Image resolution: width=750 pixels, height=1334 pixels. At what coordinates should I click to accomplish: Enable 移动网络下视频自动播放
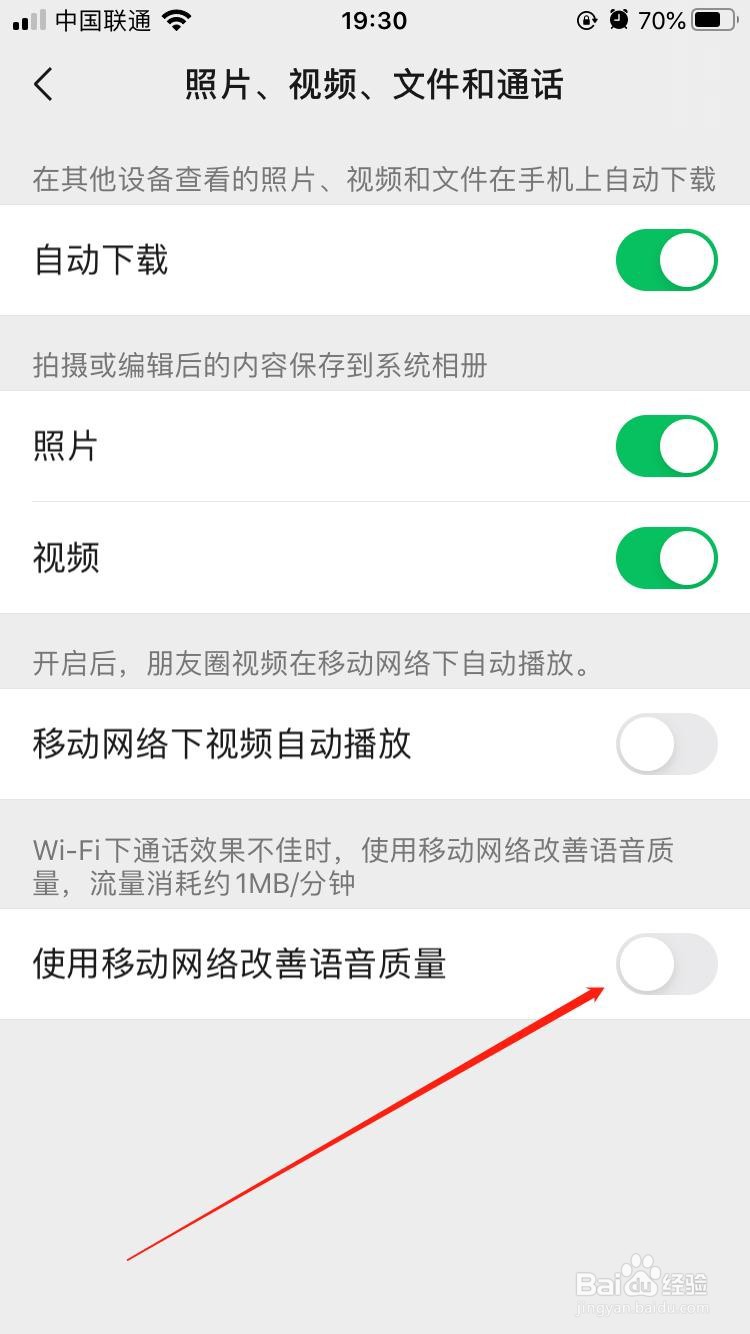[x=666, y=744]
